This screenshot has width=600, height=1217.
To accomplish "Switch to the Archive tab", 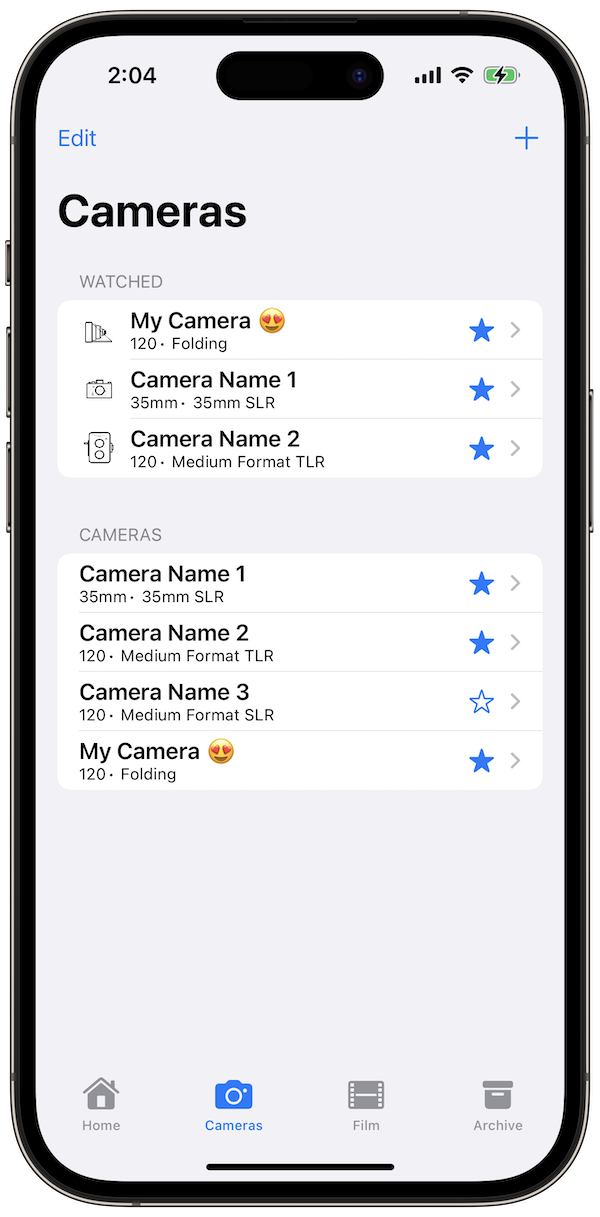I will click(498, 1105).
